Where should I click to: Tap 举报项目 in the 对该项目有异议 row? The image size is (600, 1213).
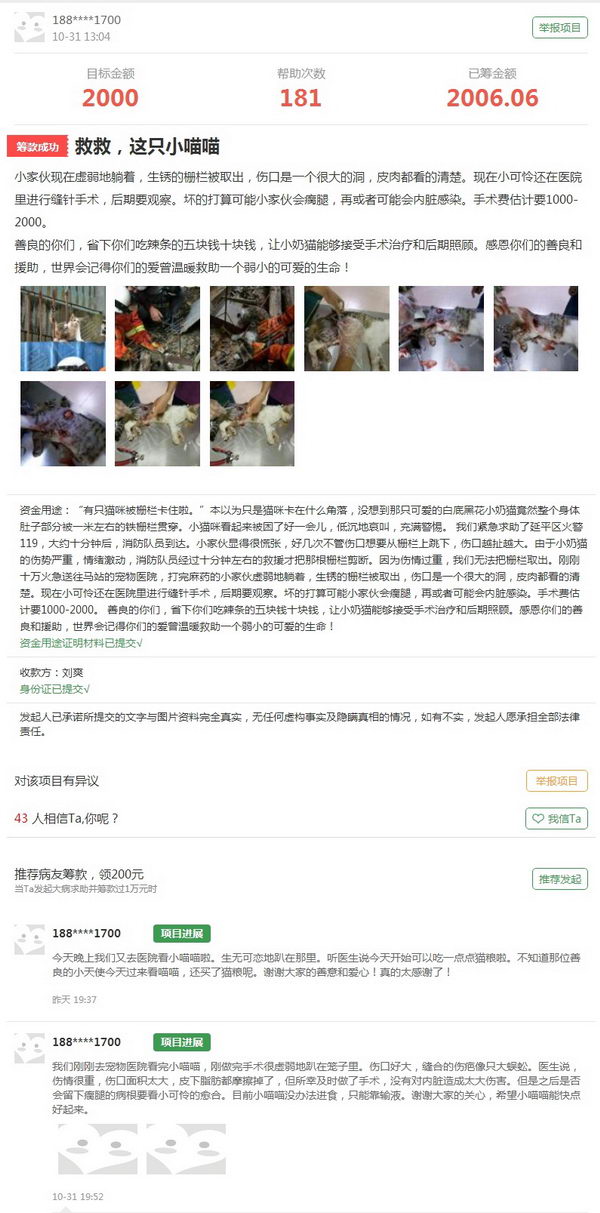pos(556,781)
